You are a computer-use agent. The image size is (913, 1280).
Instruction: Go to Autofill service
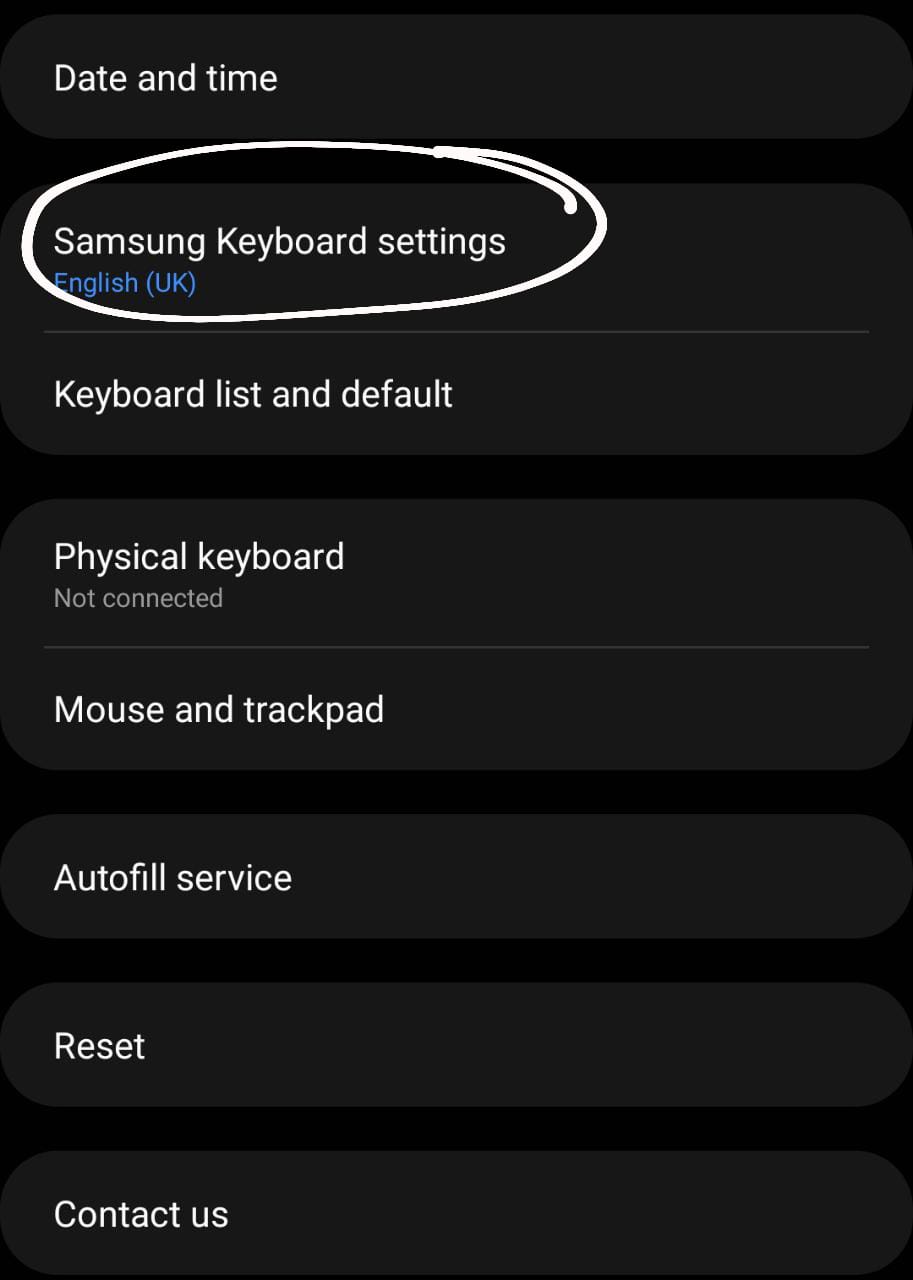(173, 878)
